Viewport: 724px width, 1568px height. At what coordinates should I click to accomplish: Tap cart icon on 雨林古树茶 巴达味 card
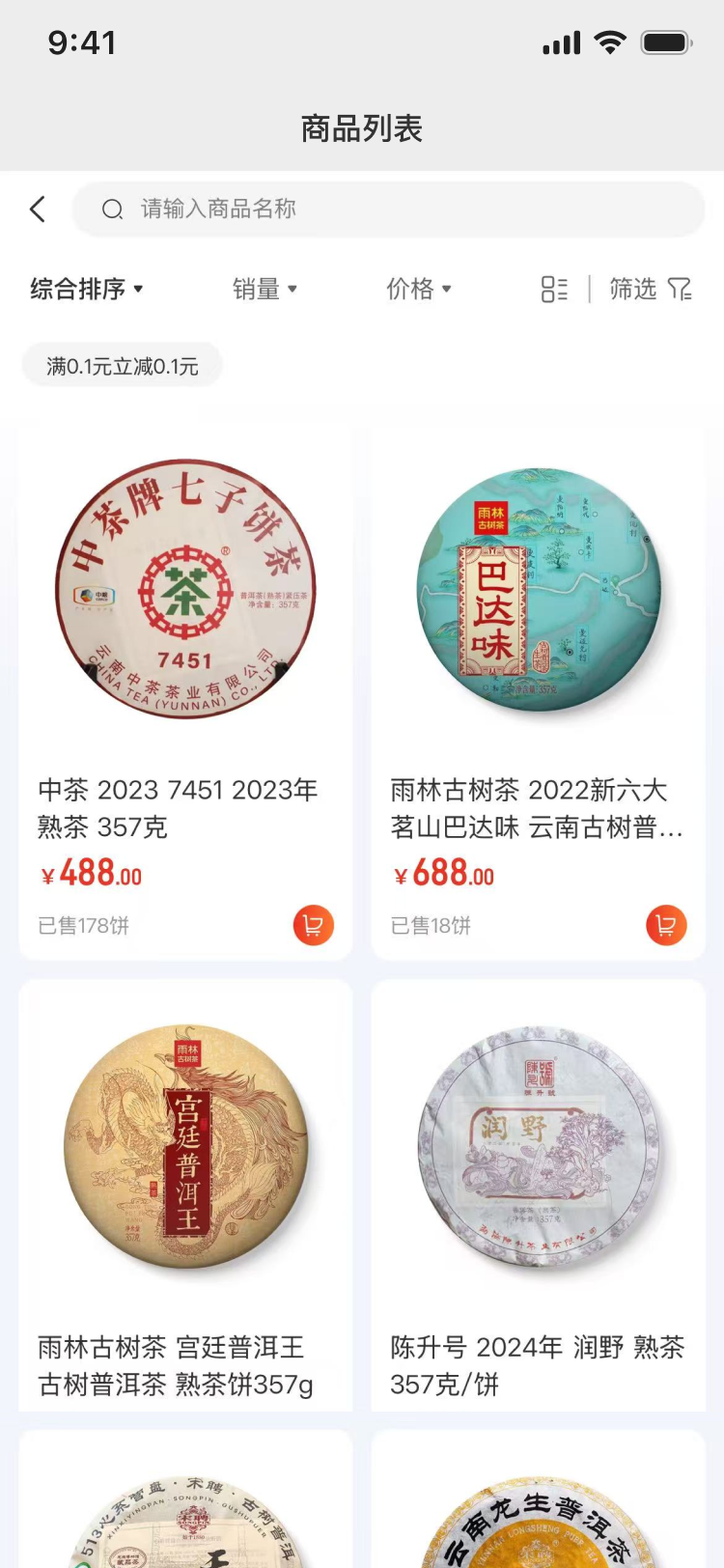(666, 925)
